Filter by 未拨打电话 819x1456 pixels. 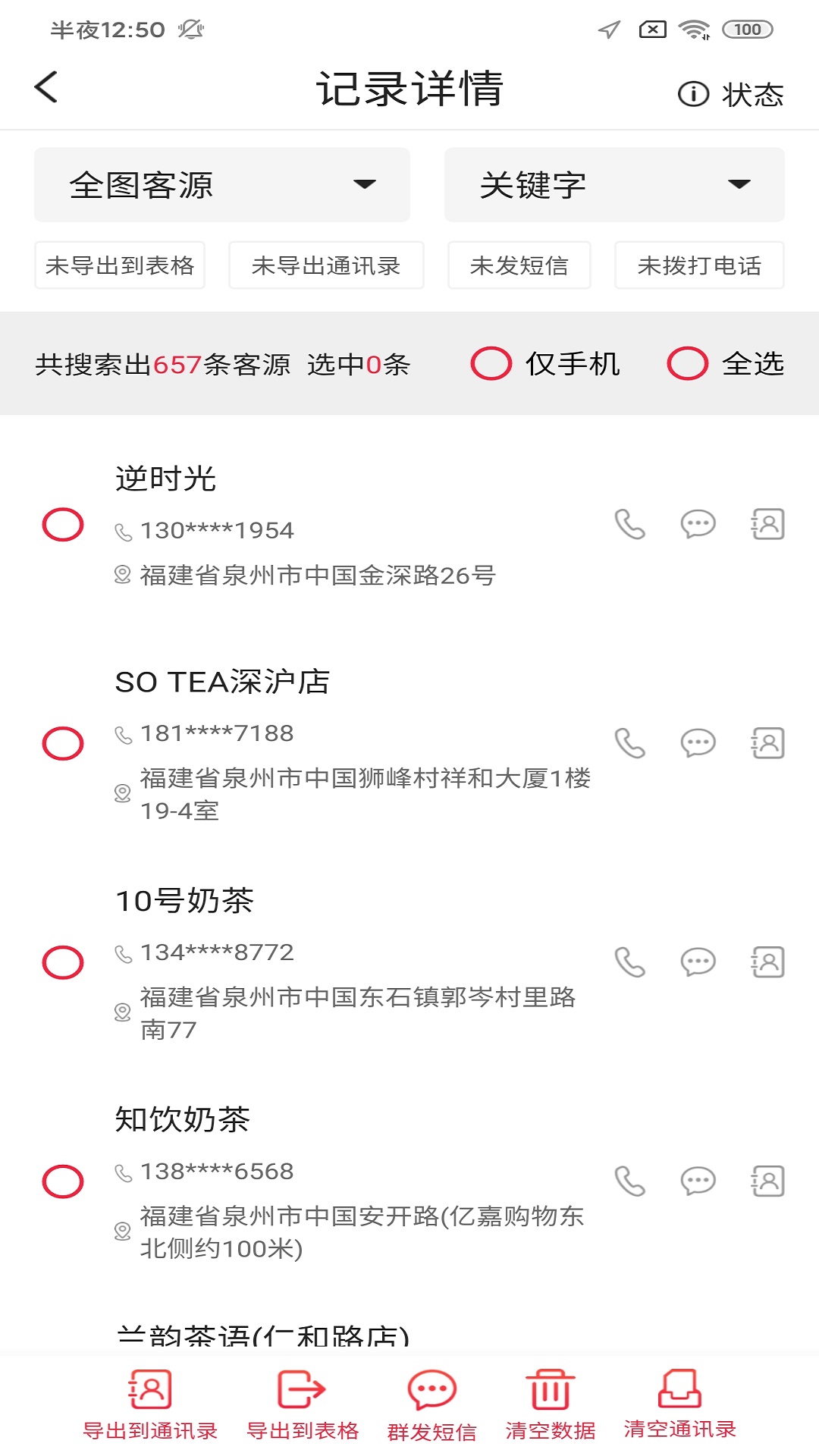[699, 265]
